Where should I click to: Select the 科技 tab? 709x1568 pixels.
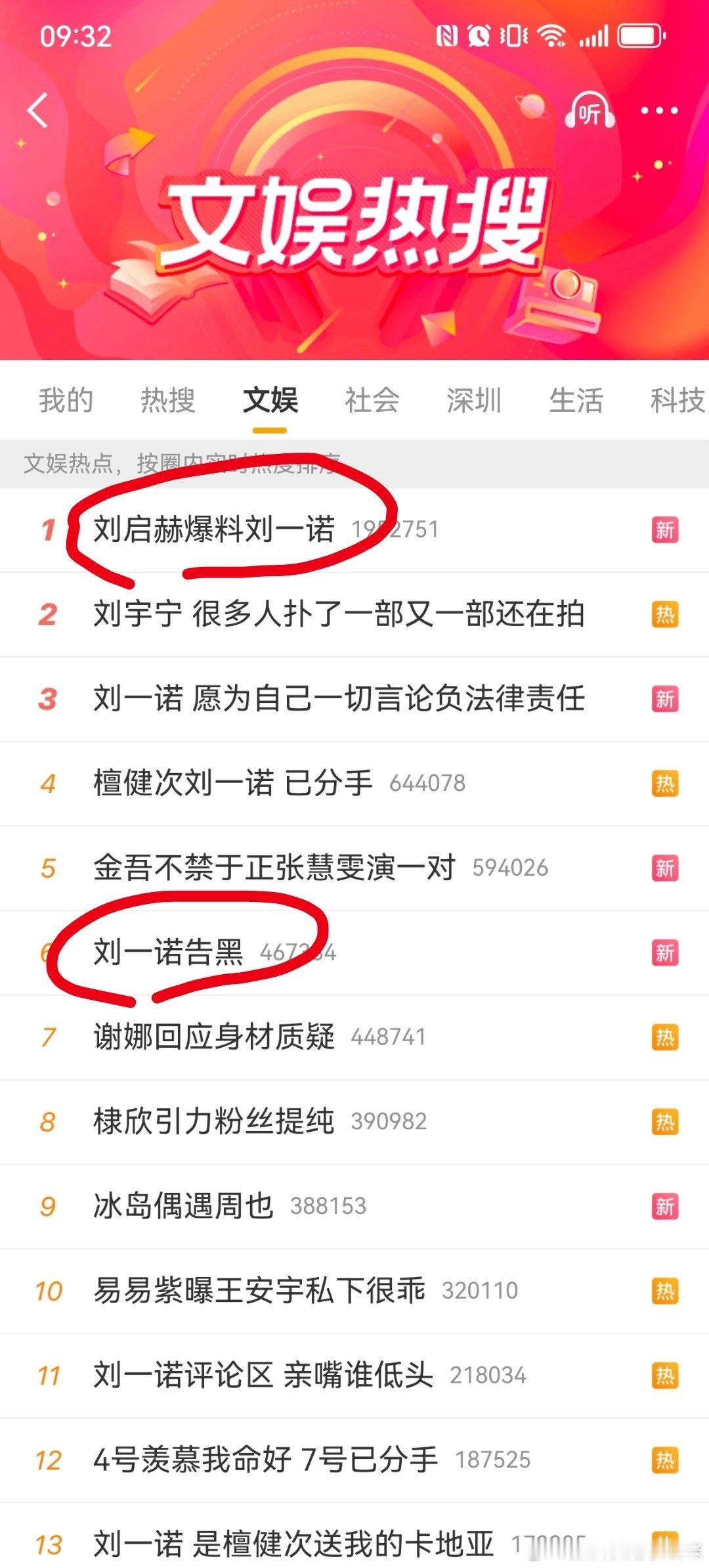coord(676,401)
